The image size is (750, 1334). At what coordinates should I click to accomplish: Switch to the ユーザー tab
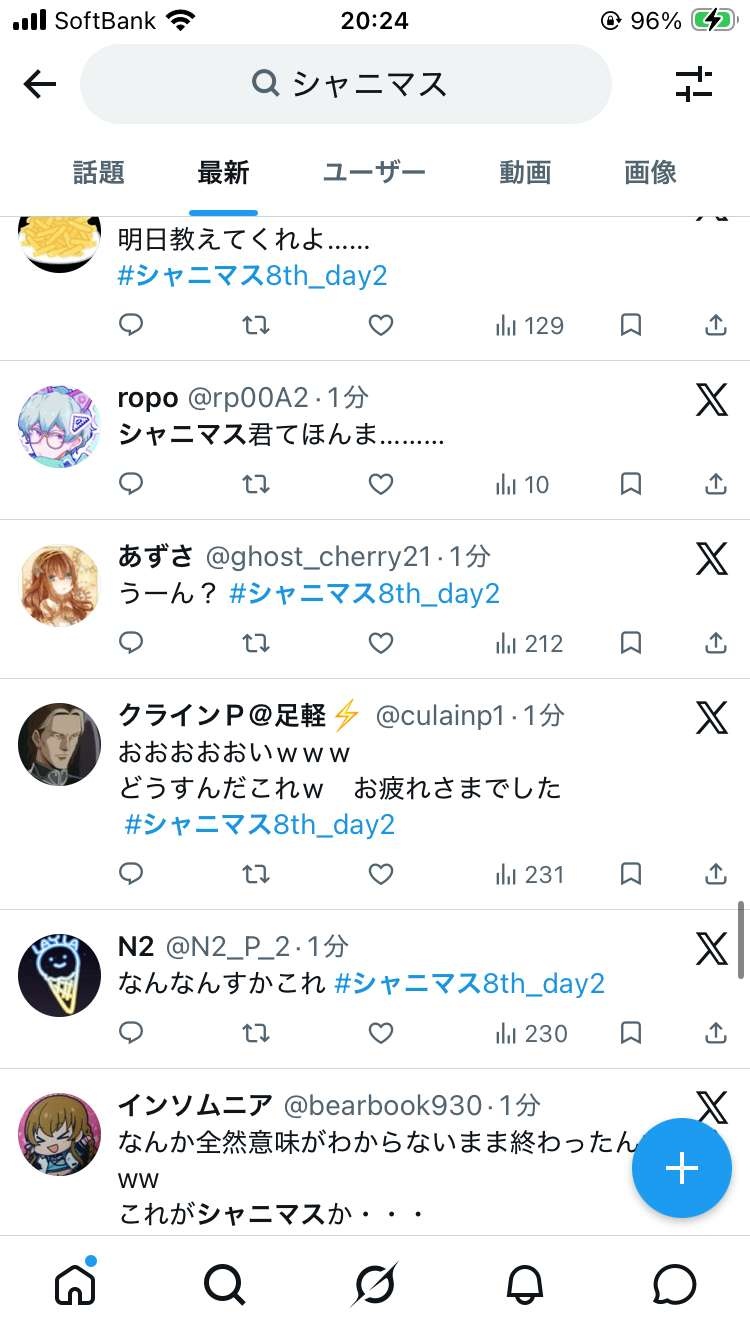click(x=374, y=173)
